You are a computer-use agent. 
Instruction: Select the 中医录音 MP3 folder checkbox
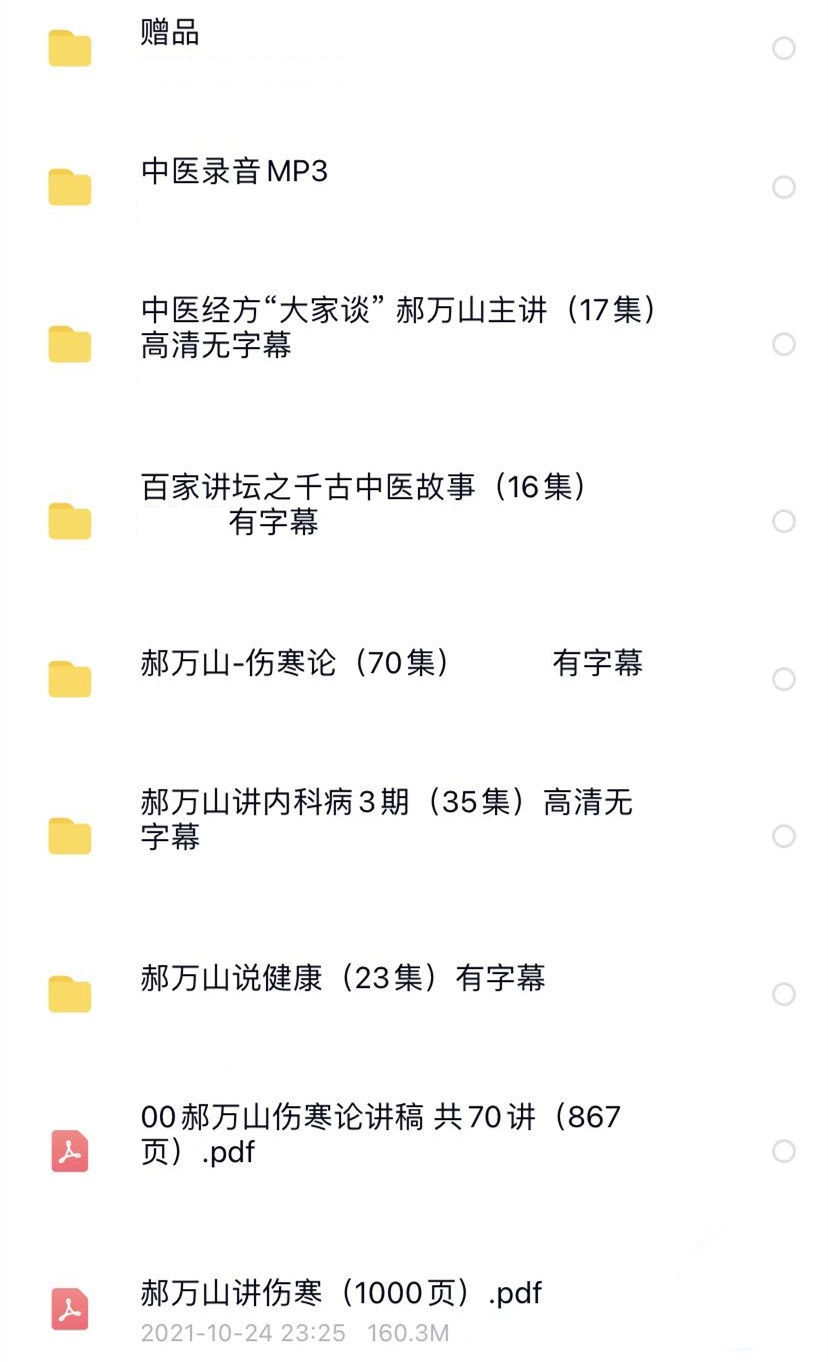[x=784, y=187]
